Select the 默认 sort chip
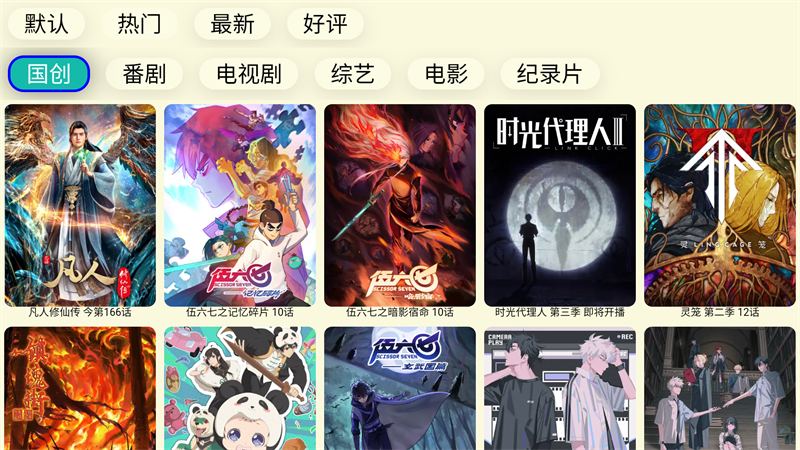800x450 pixels. 47,24
